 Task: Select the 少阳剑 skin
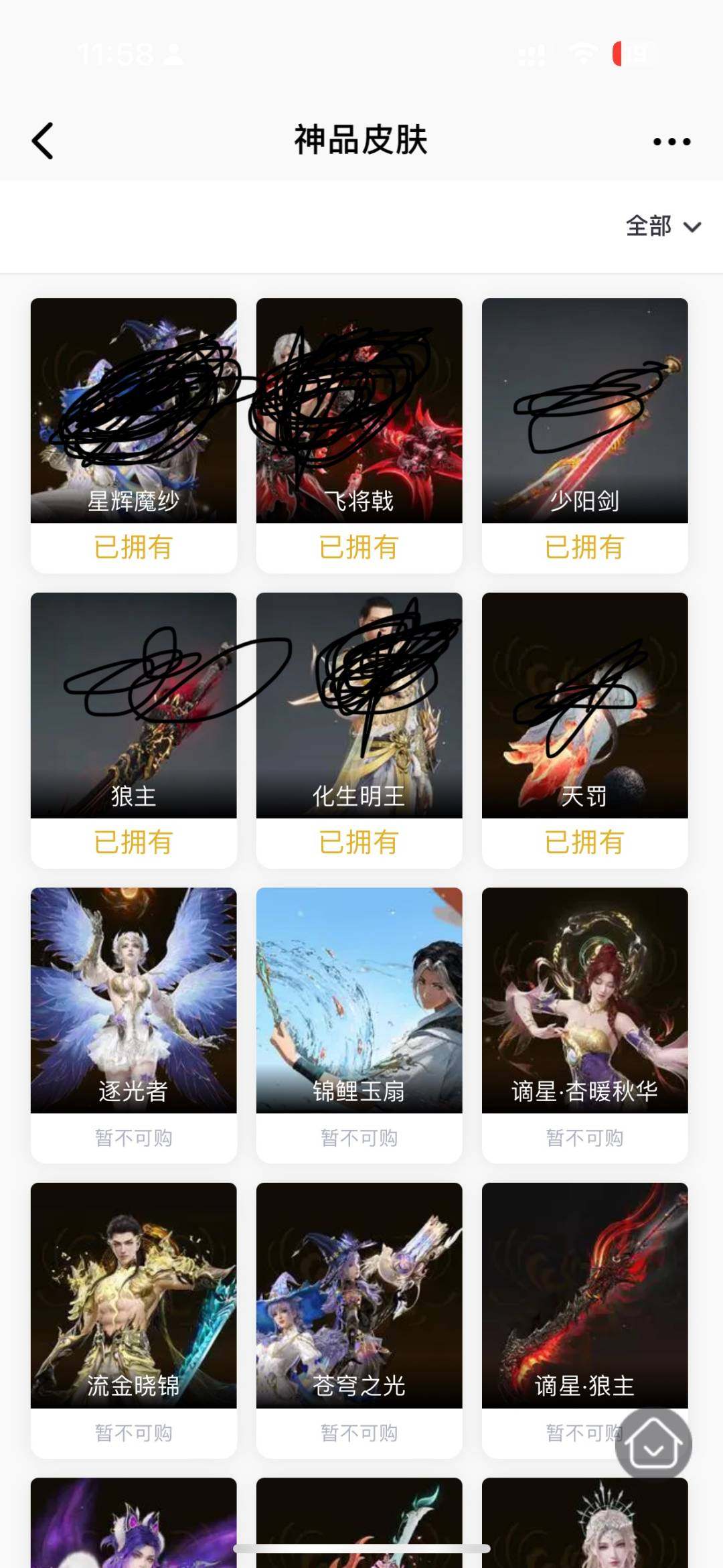coord(584,409)
